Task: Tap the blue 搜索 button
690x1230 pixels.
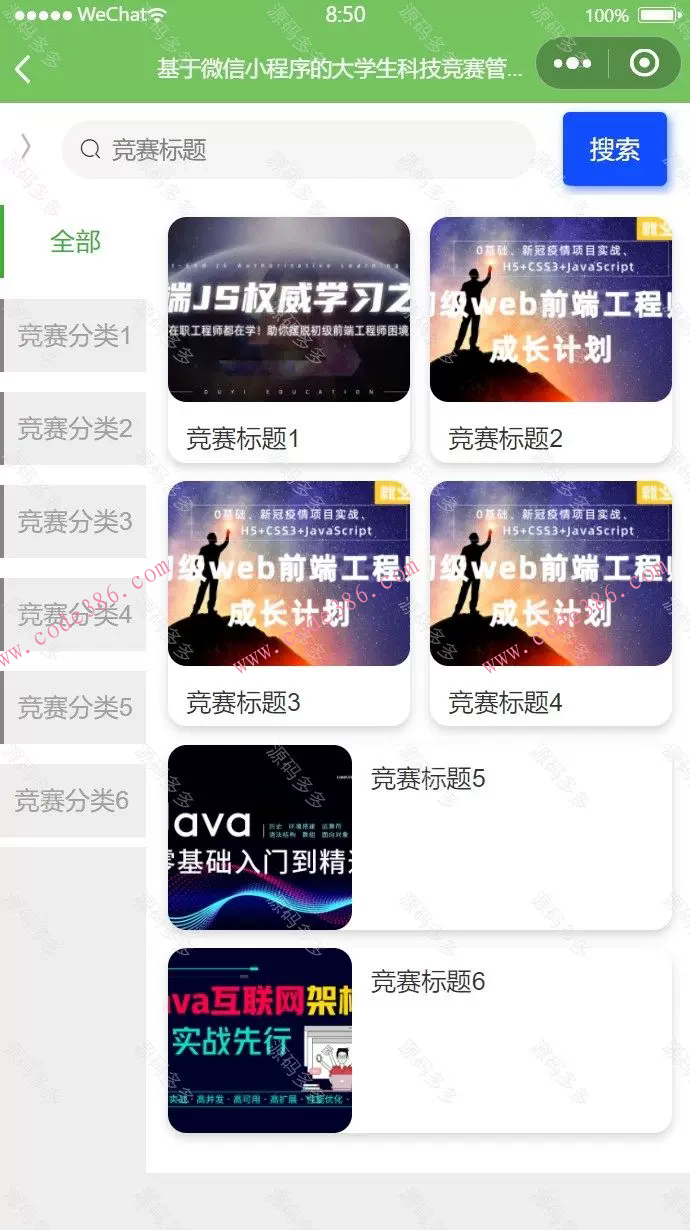Action: click(614, 149)
